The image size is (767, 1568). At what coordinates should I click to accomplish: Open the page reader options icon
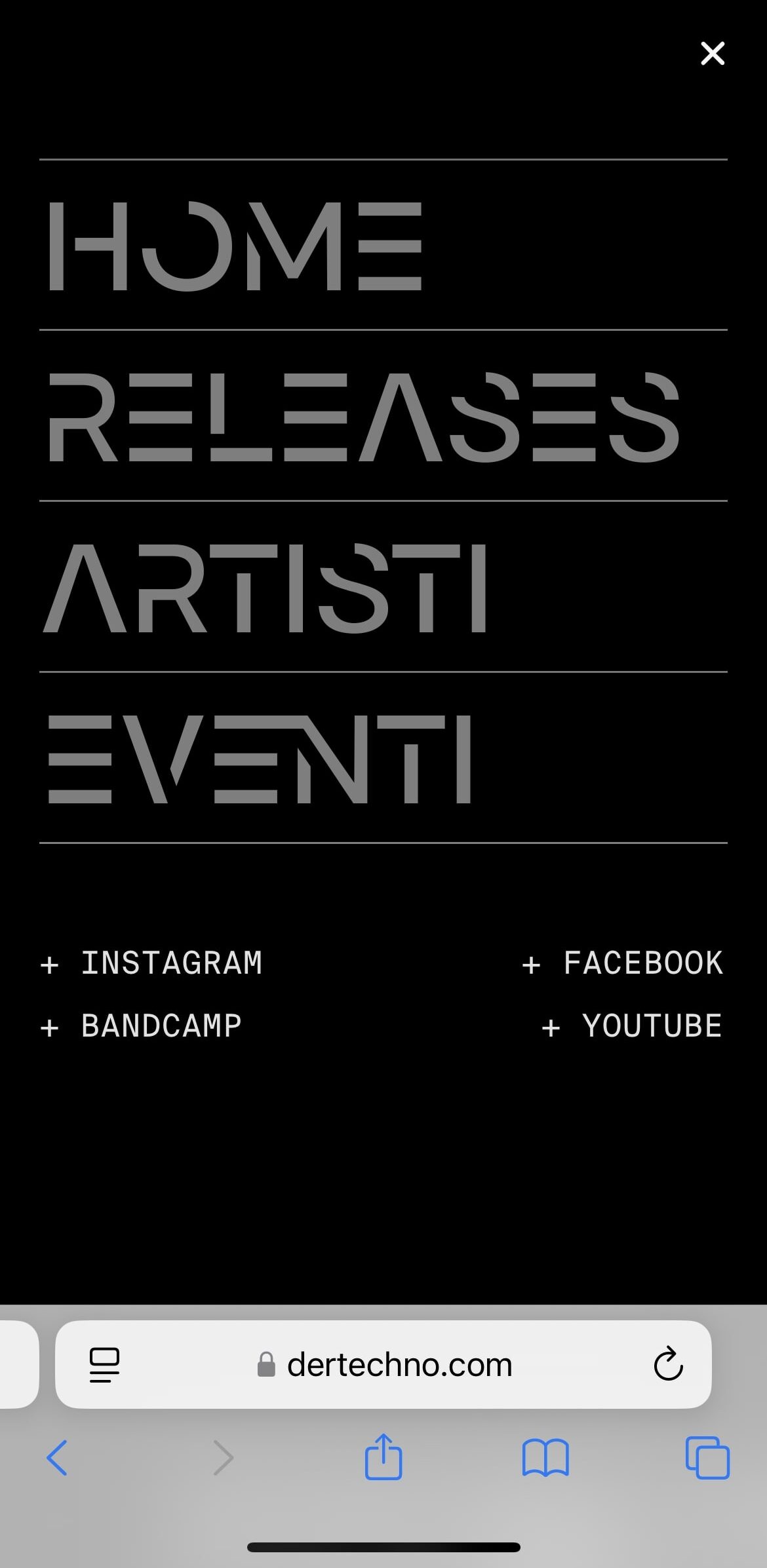[104, 1365]
